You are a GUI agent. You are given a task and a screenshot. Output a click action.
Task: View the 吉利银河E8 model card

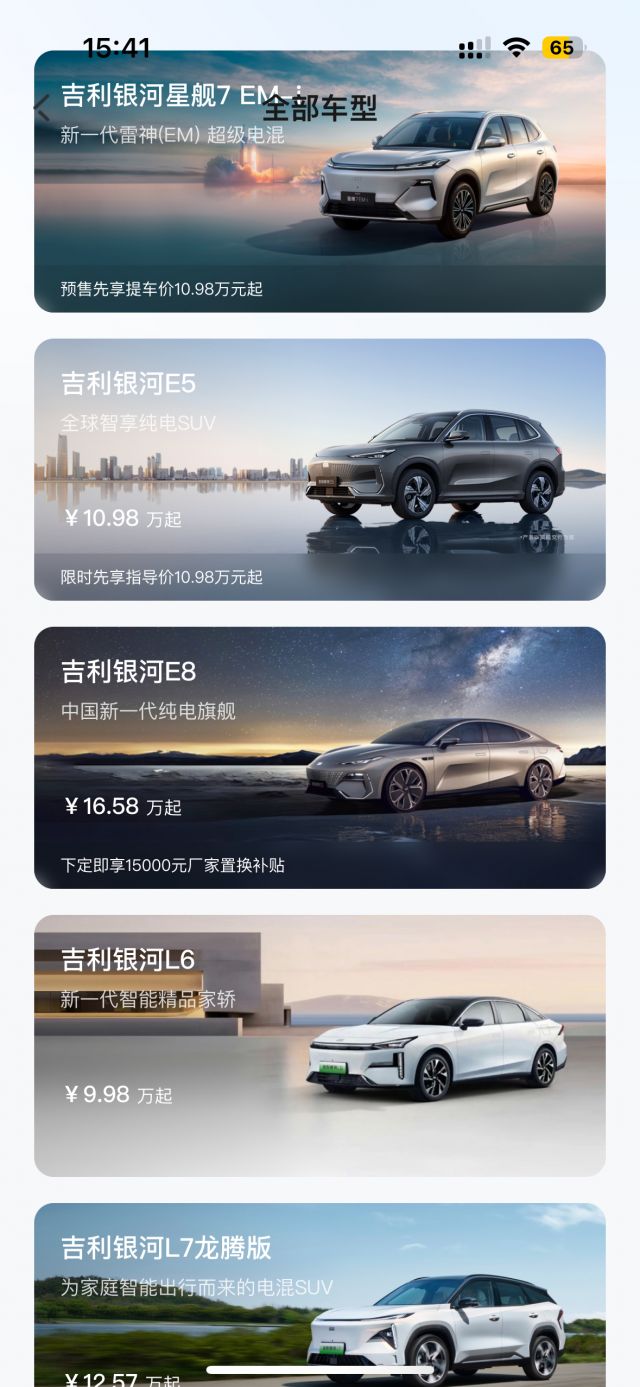click(x=320, y=757)
